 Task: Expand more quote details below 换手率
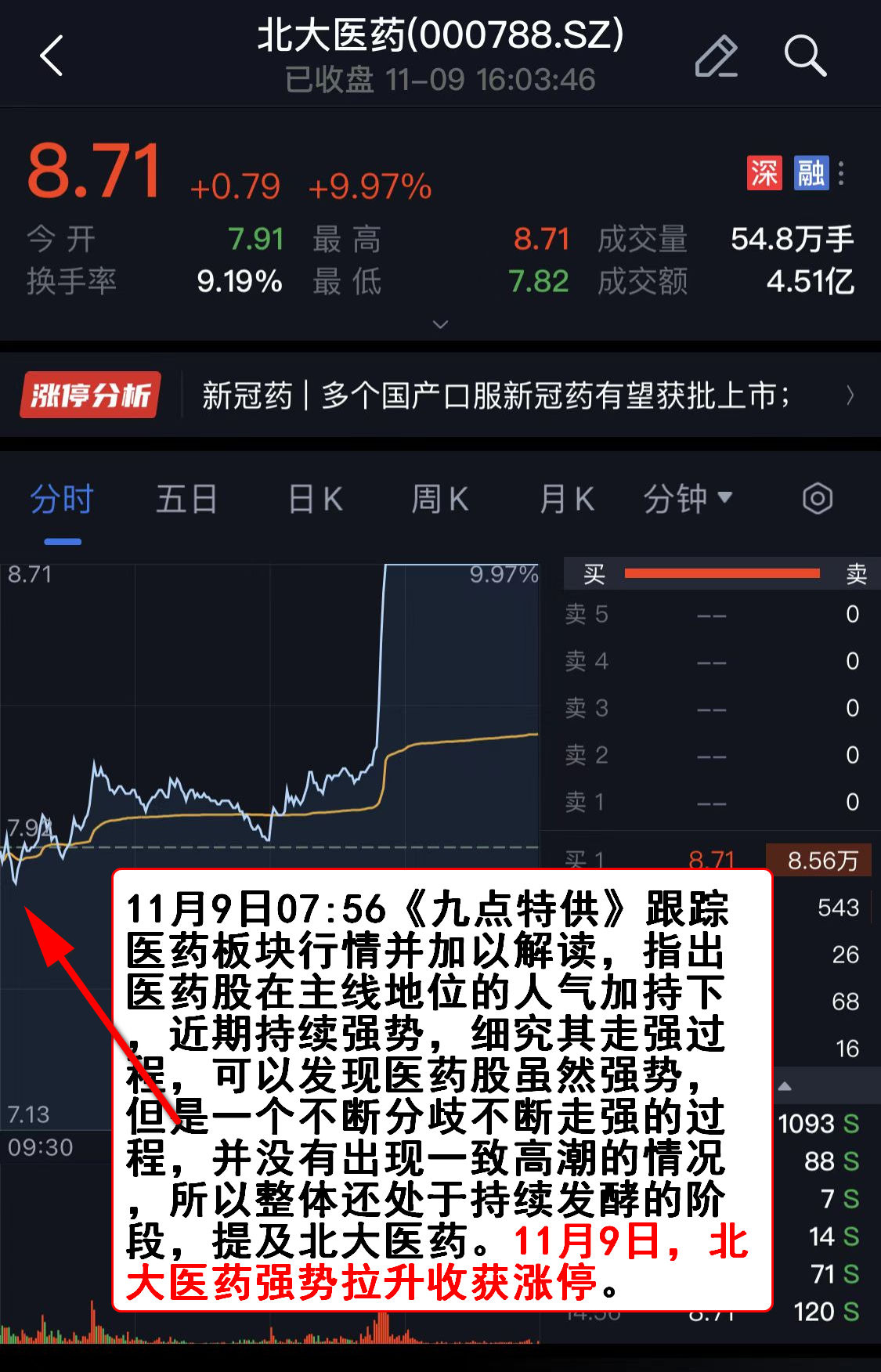[441, 324]
